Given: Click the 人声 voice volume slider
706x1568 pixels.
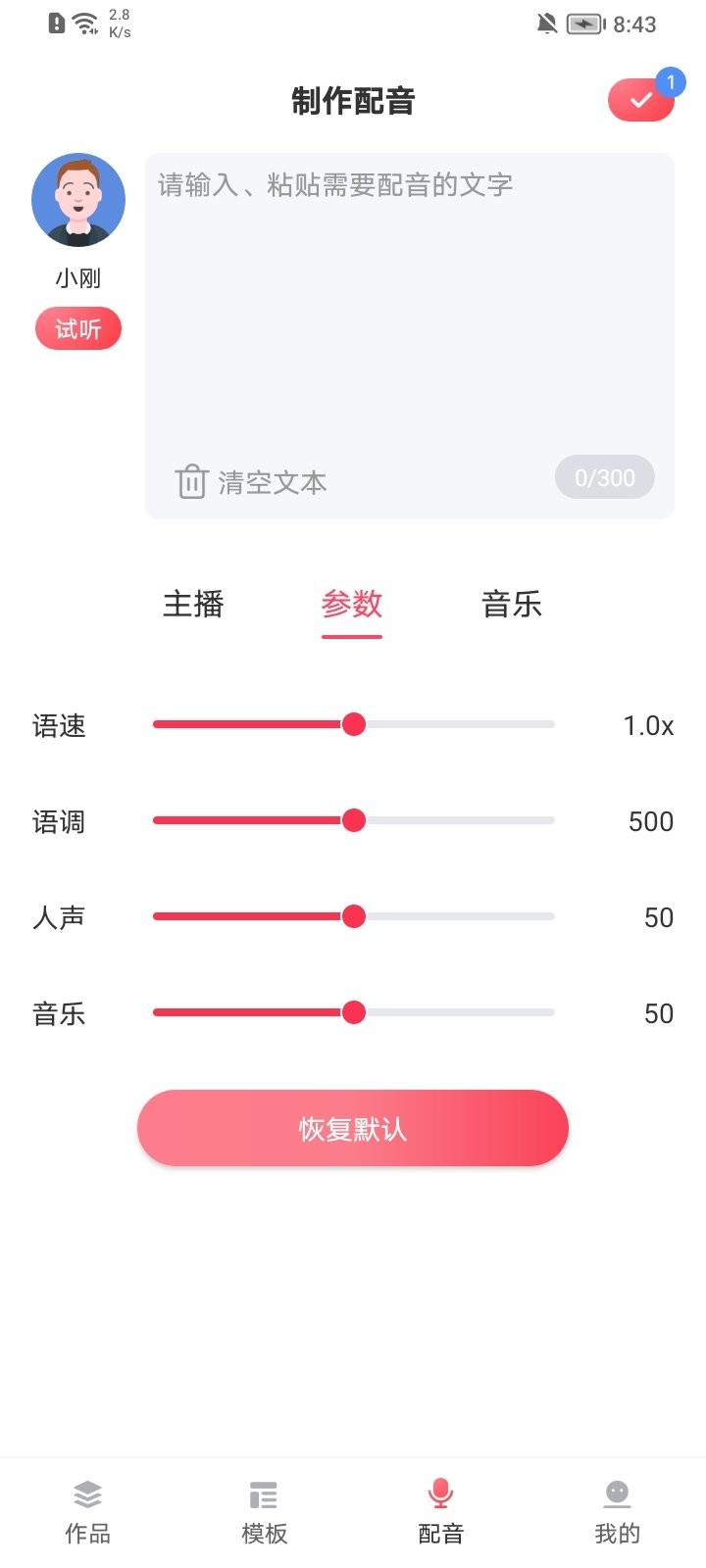Looking at the screenshot, I should (354, 916).
